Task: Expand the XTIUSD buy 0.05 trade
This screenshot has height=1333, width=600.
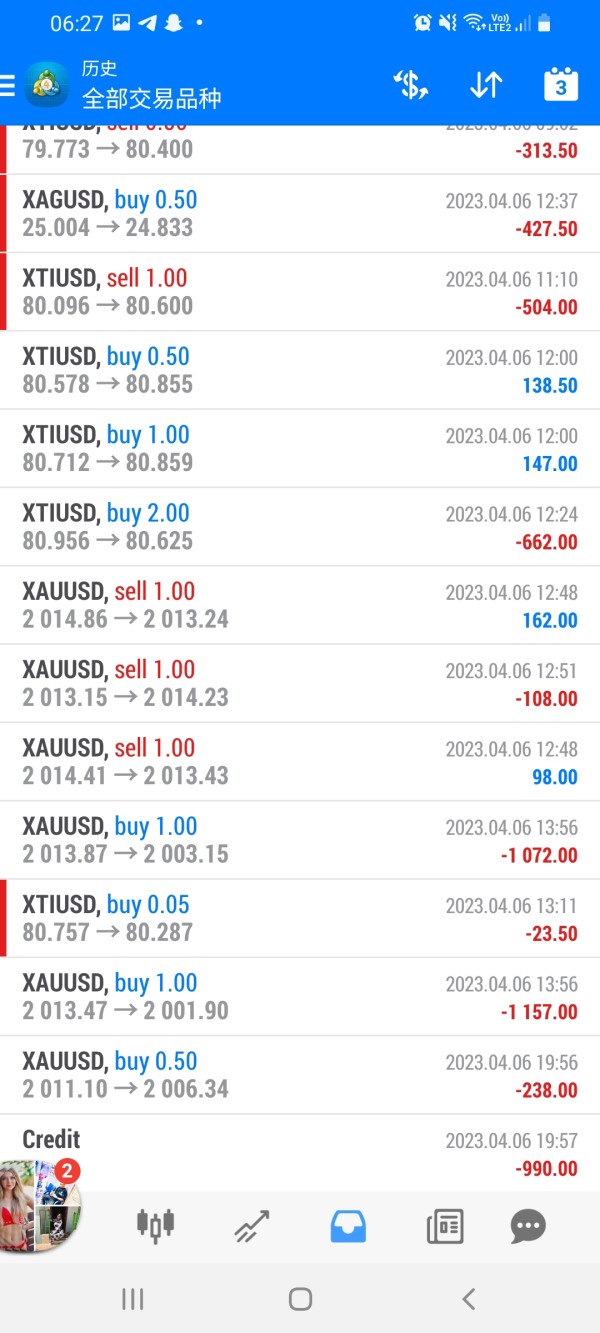Action: coord(300,918)
